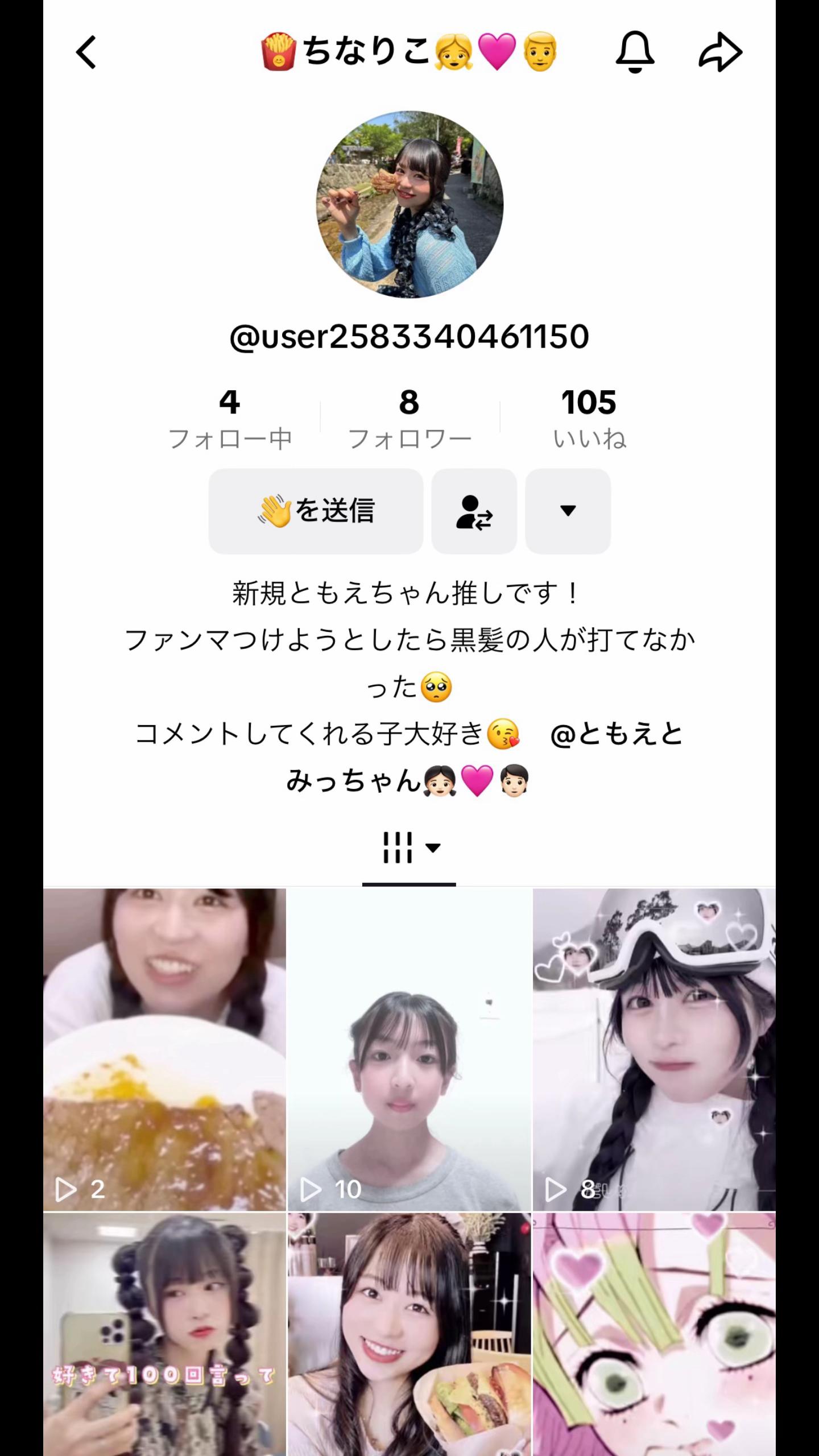Share this profile via arrow icon
This screenshot has height=1456, width=819.
[720, 52]
